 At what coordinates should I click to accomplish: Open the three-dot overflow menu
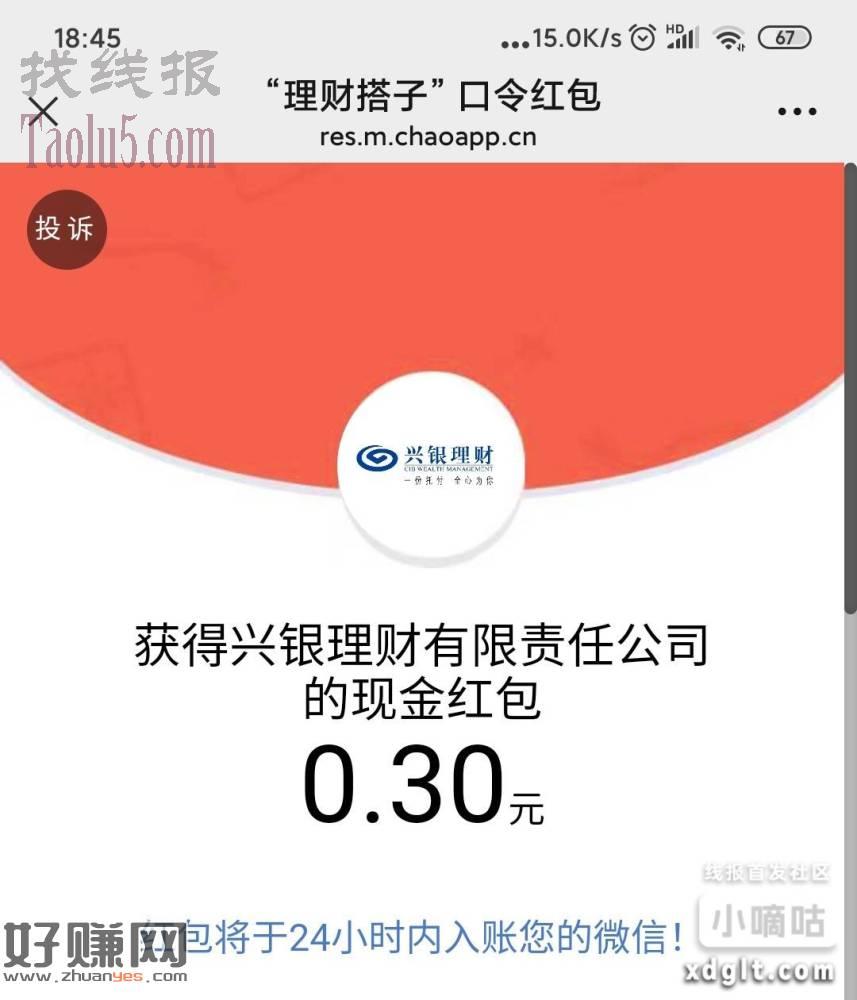point(796,111)
